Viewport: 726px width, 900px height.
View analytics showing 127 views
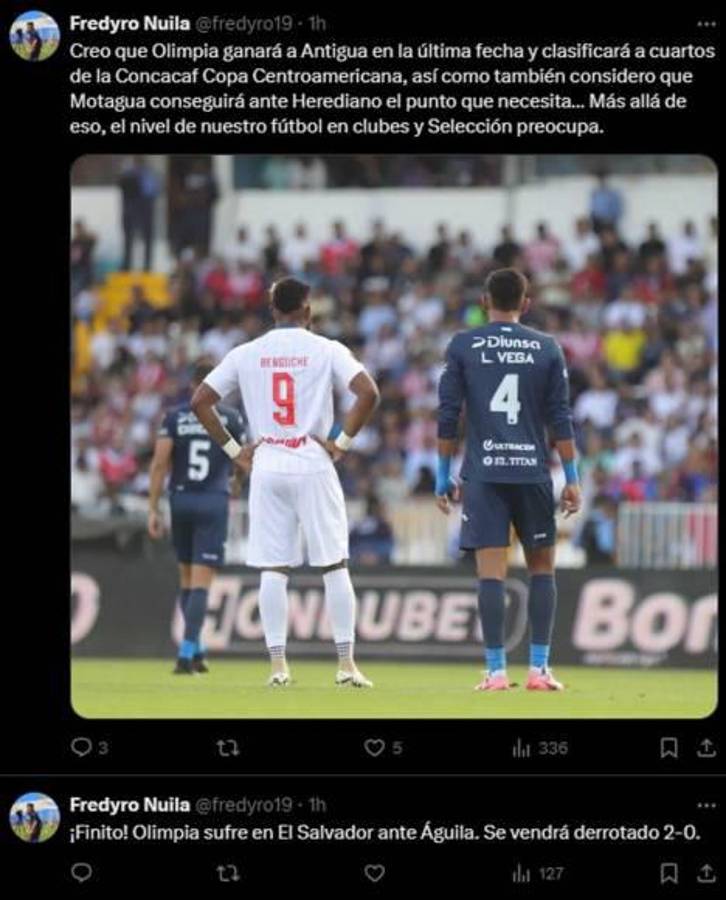[x=520, y=868]
